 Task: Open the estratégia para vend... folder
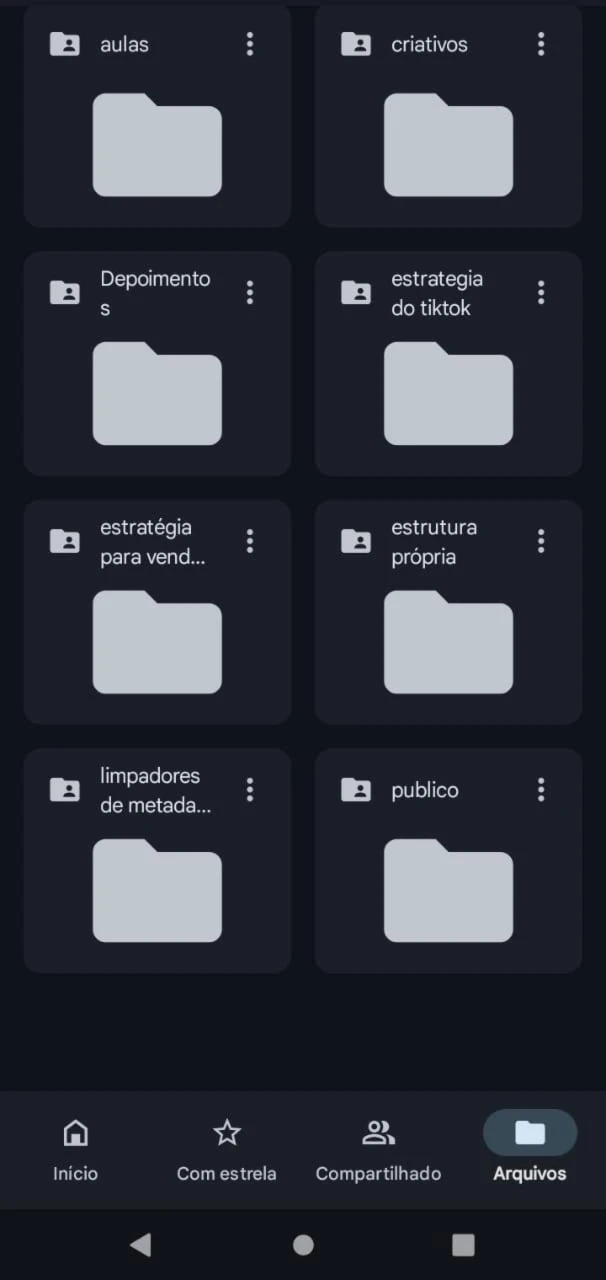157,612
